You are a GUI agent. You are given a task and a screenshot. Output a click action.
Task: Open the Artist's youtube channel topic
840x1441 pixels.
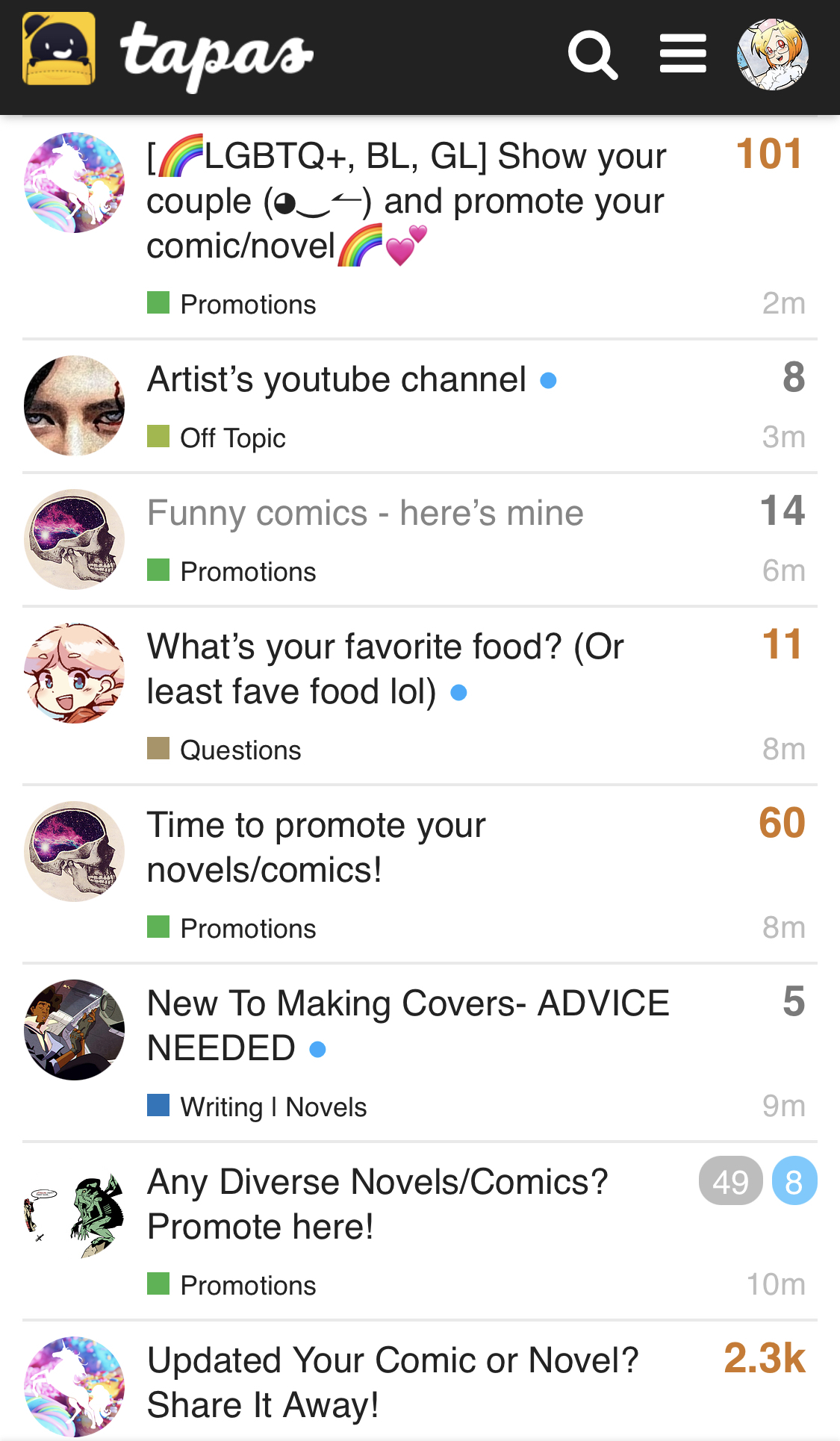[x=337, y=379]
